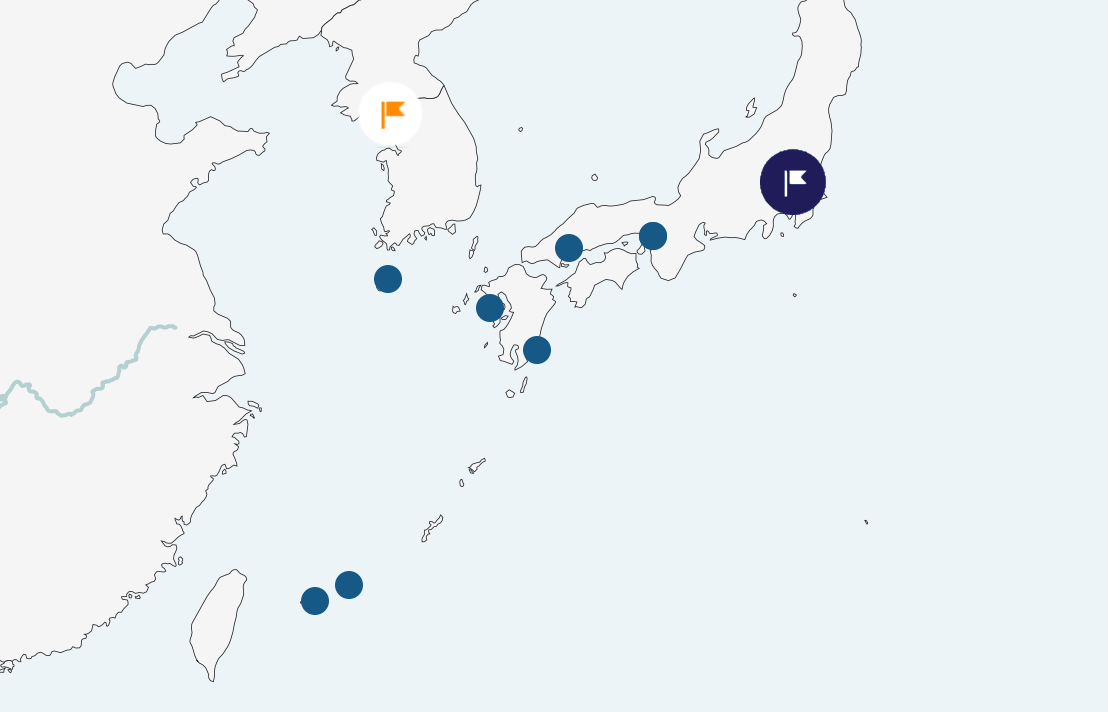Image resolution: width=1108 pixels, height=712 pixels.
Task: Open the blue dot near Osaka
Action: click(x=653, y=236)
